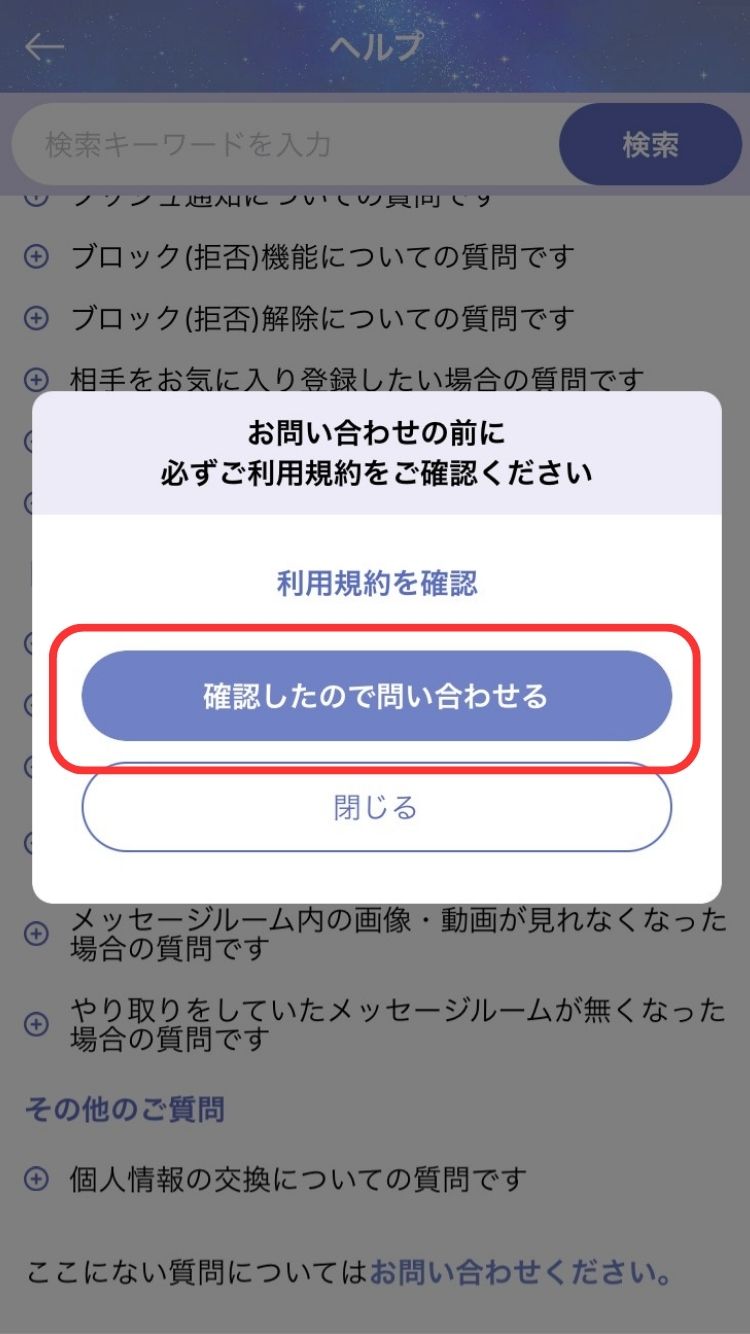The image size is (750, 1334).
Task: Tap the ヘルプ title in the header
Action: point(375,45)
